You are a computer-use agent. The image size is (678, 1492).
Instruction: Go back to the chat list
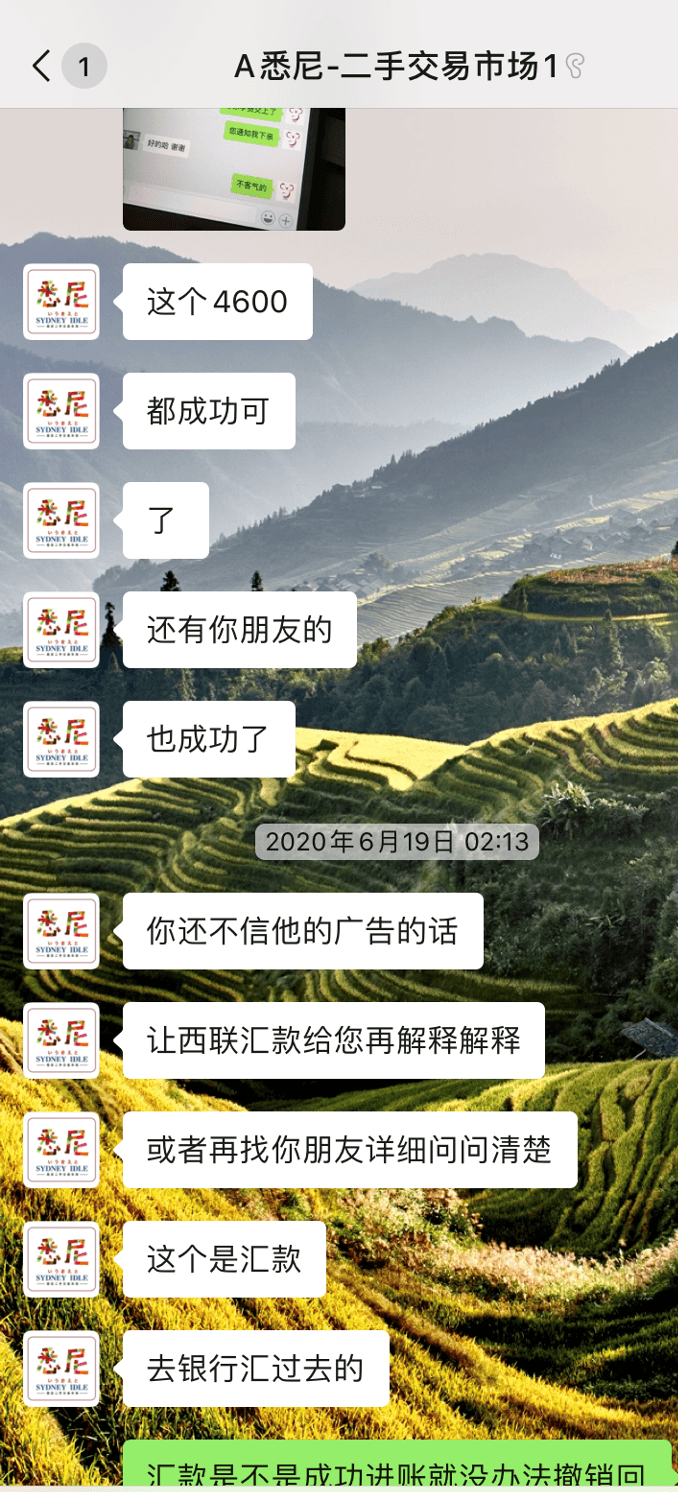41,67
